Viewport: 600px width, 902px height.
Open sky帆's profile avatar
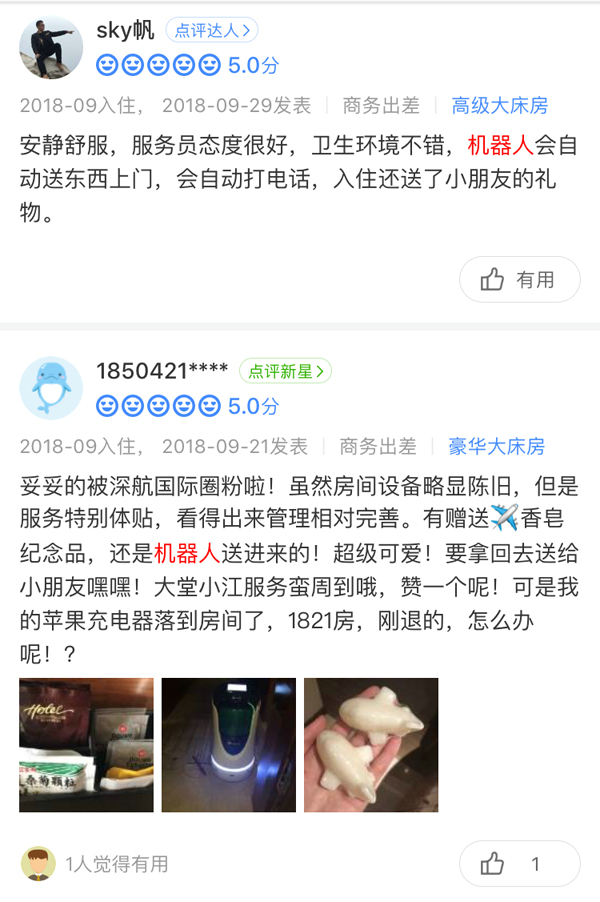[51, 48]
